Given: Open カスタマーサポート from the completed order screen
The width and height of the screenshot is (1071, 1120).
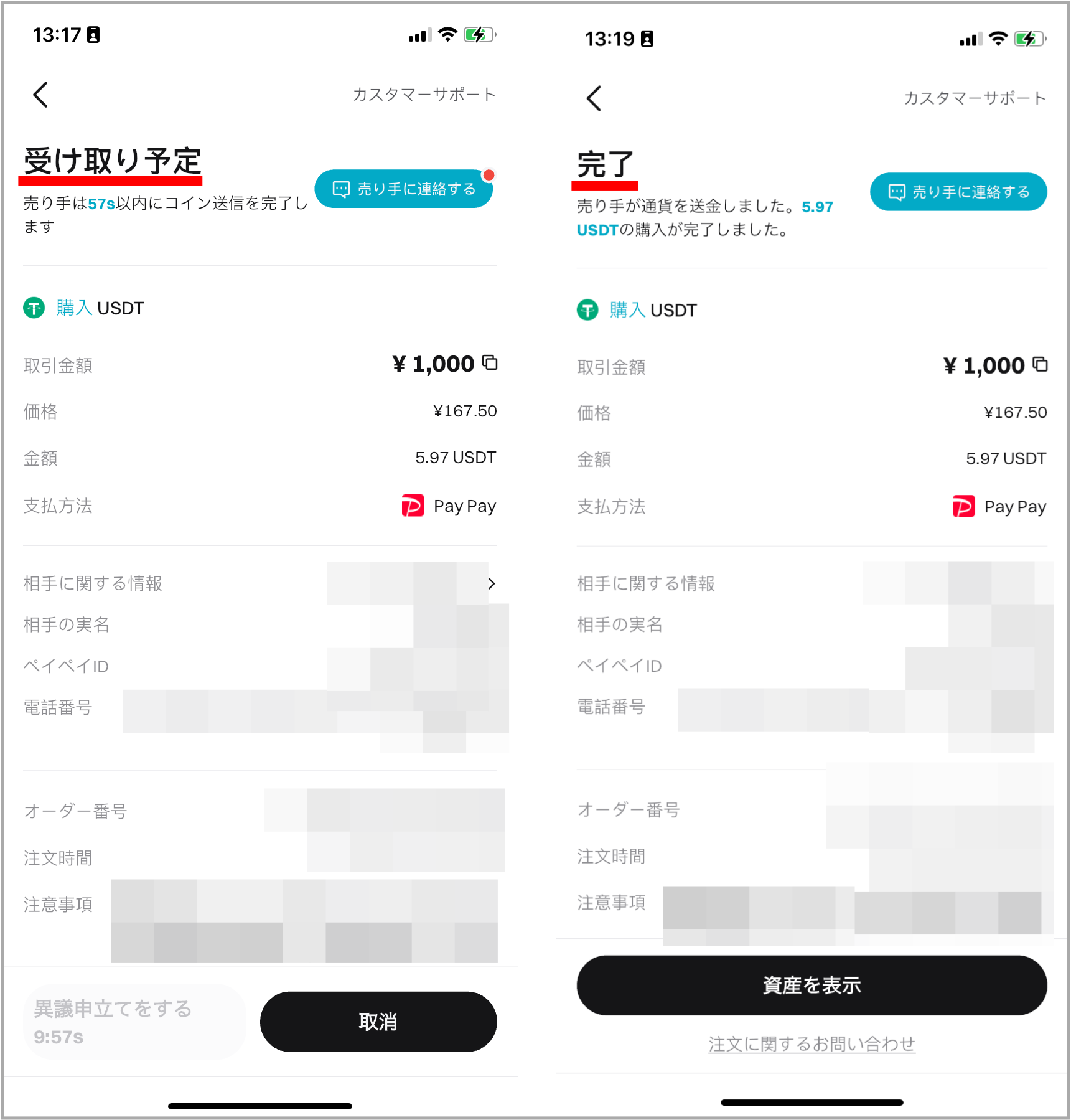Looking at the screenshot, I should (974, 96).
